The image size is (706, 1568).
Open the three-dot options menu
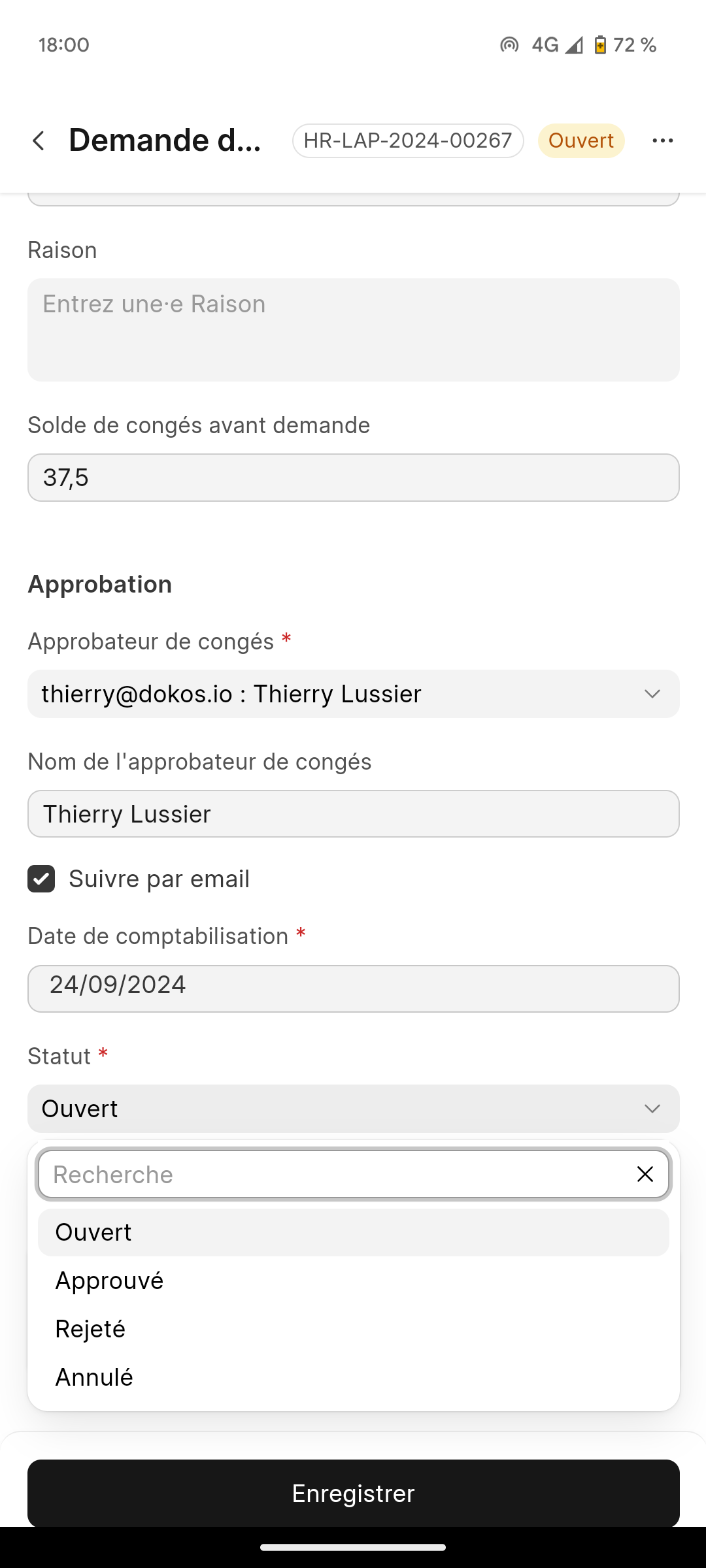pyautogui.click(x=663, y=140)
